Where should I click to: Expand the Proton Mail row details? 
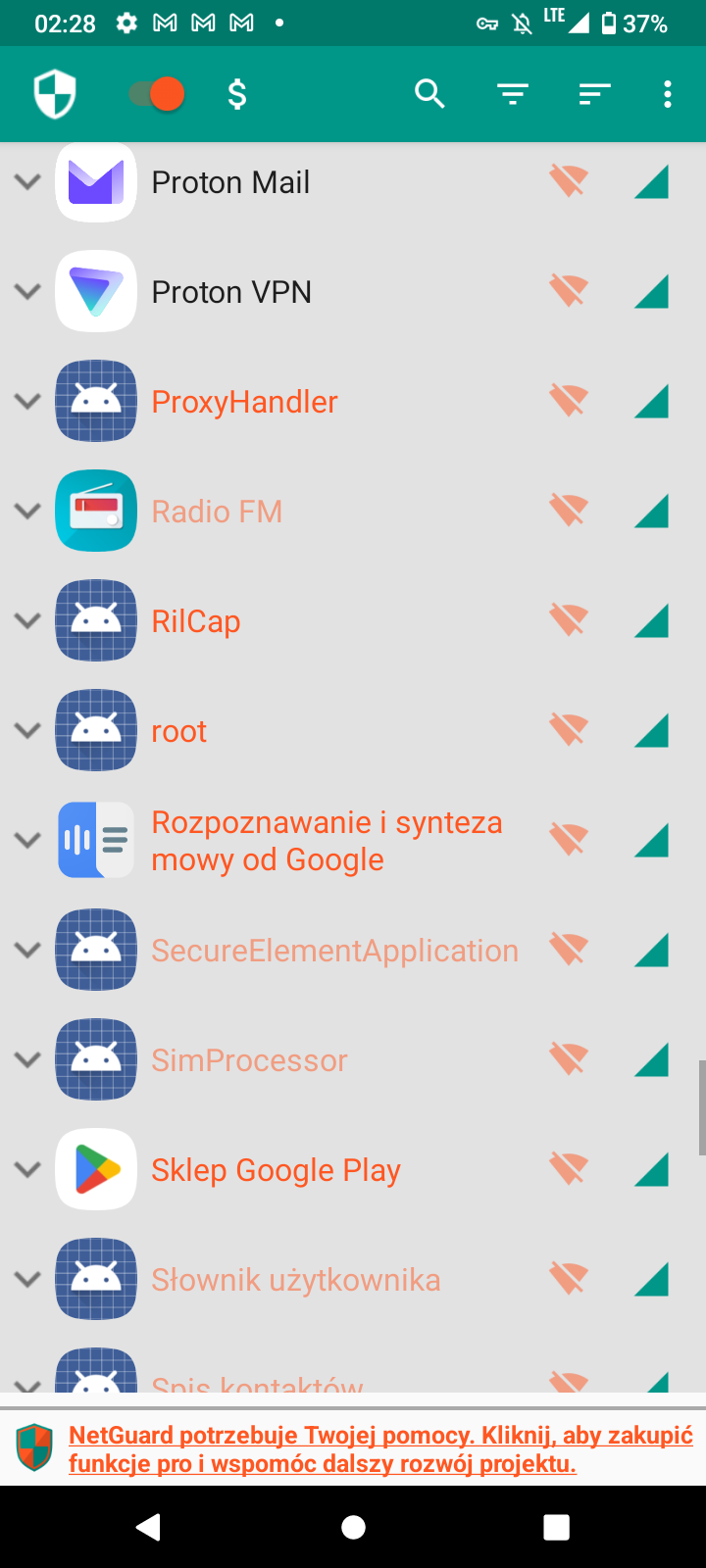[x=27, y=181]
